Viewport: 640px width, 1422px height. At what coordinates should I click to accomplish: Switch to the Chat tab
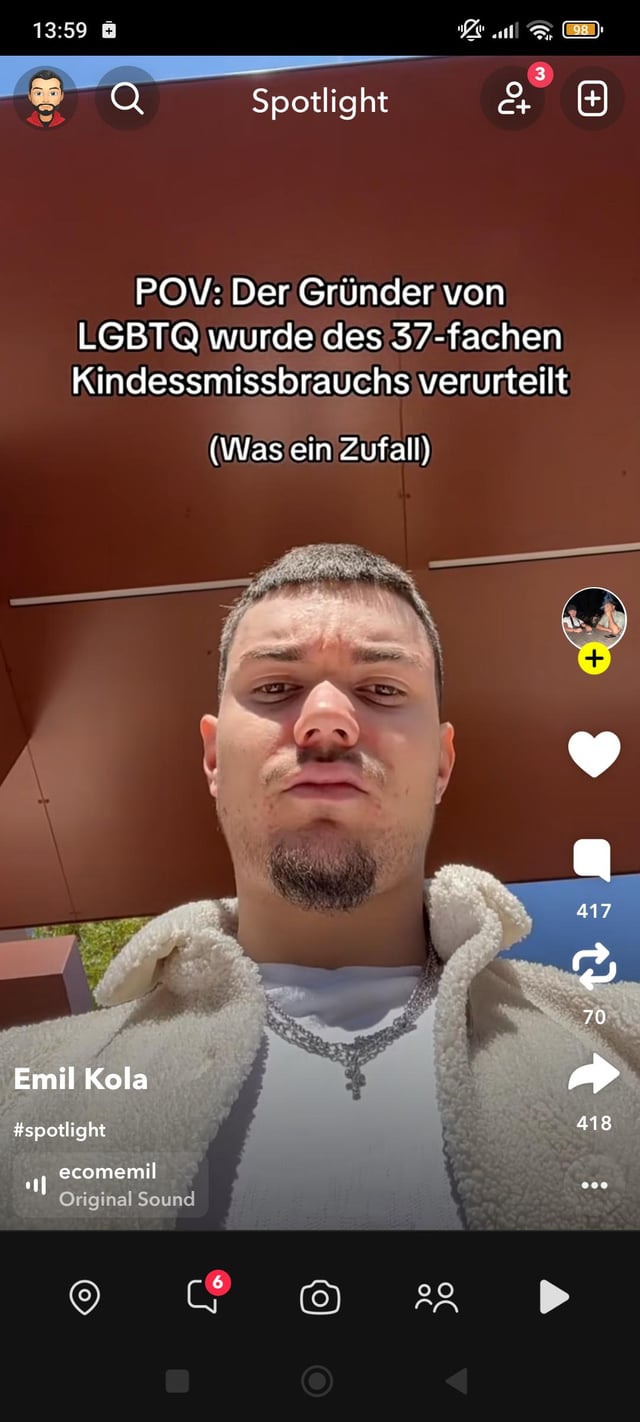pos(203,1297)
